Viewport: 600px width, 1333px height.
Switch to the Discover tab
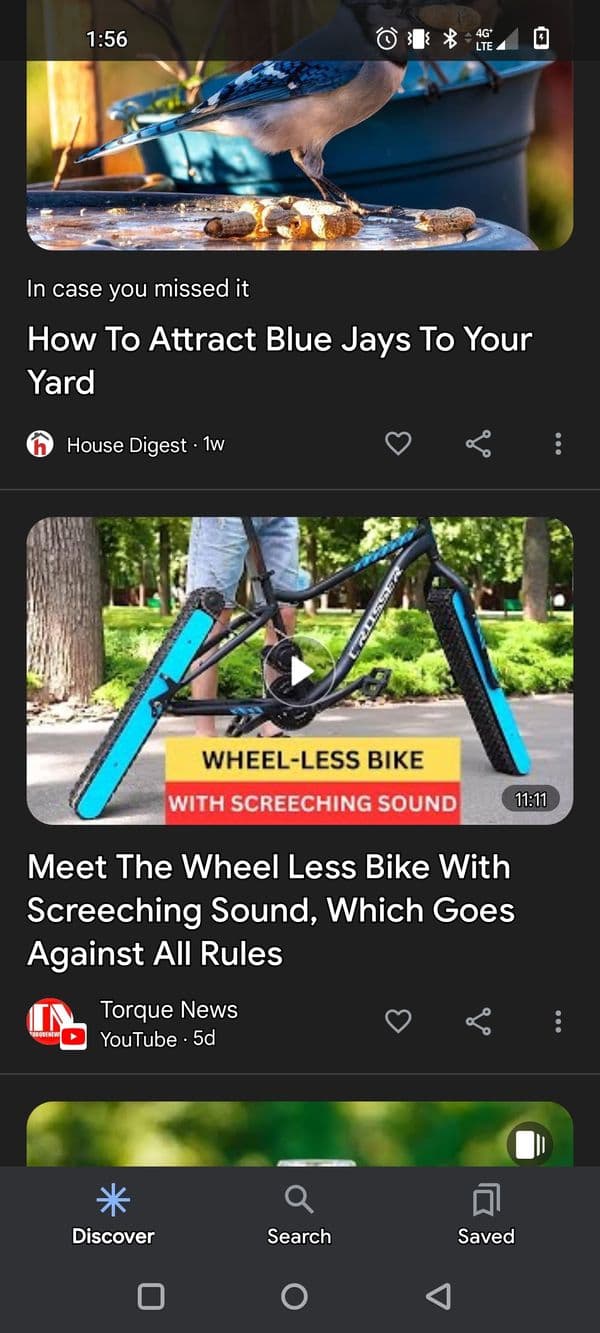click(113, 1215)
